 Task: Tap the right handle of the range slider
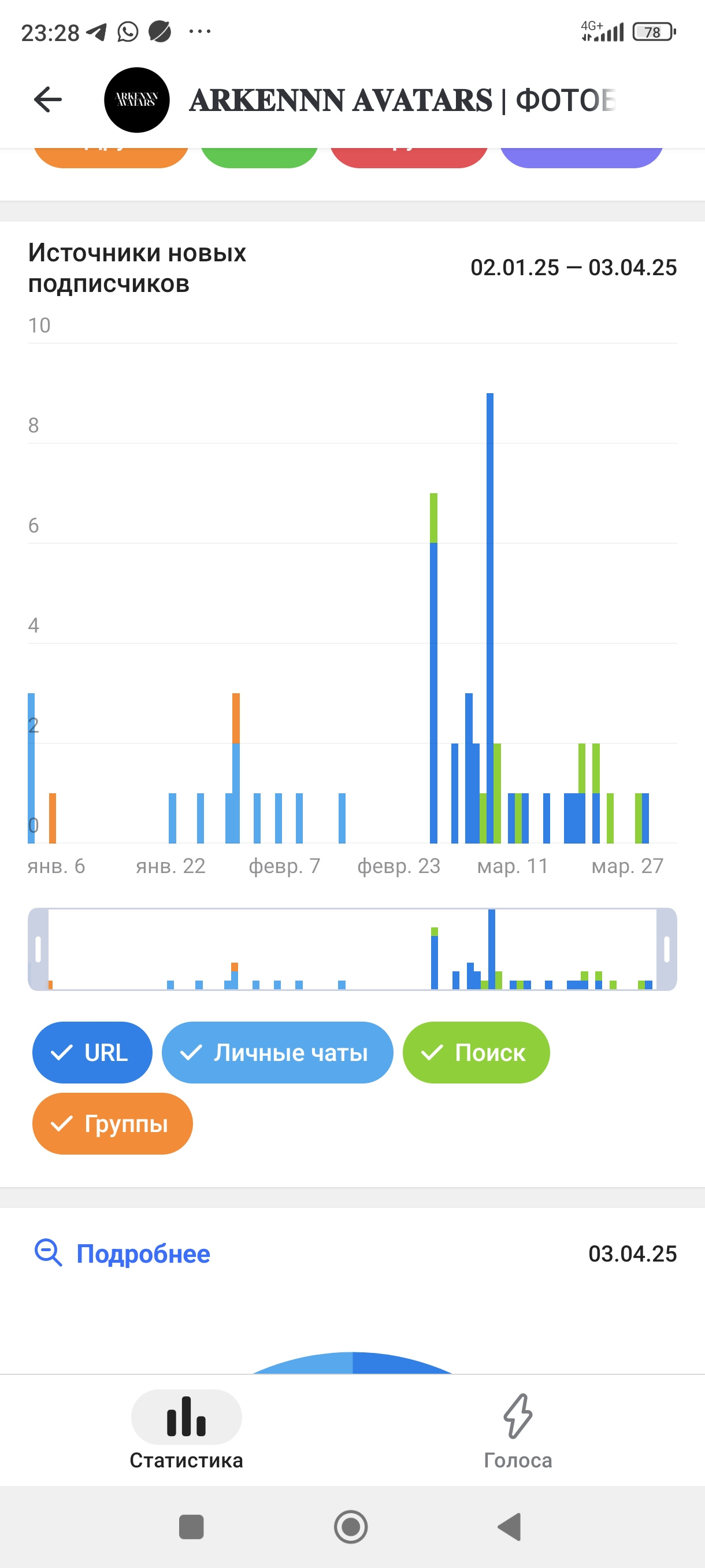667,949
